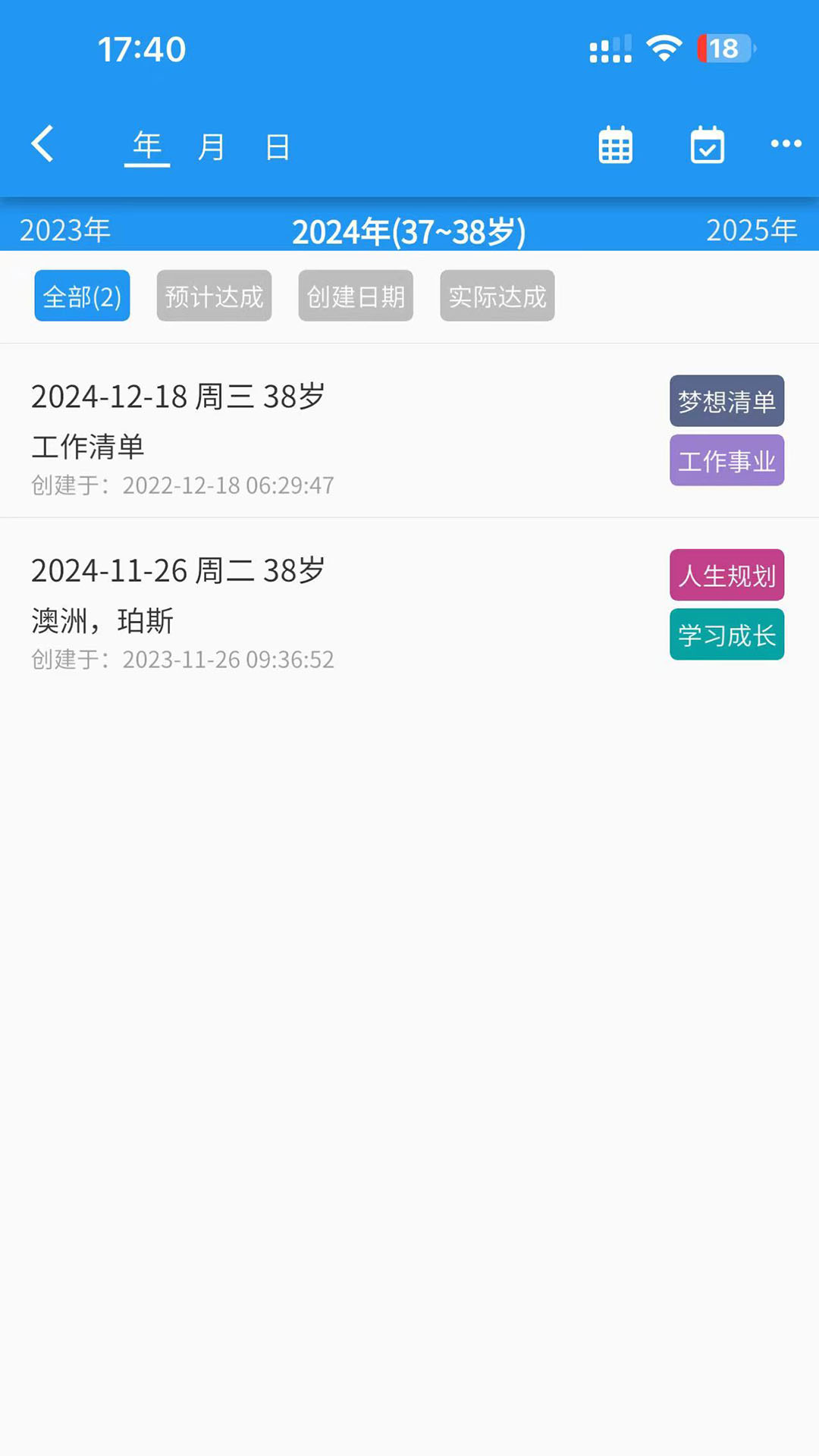This screenshot has width=819, height=1456.
Task: Enable the 实际达成 filter
Action: (x=497, y=296)
